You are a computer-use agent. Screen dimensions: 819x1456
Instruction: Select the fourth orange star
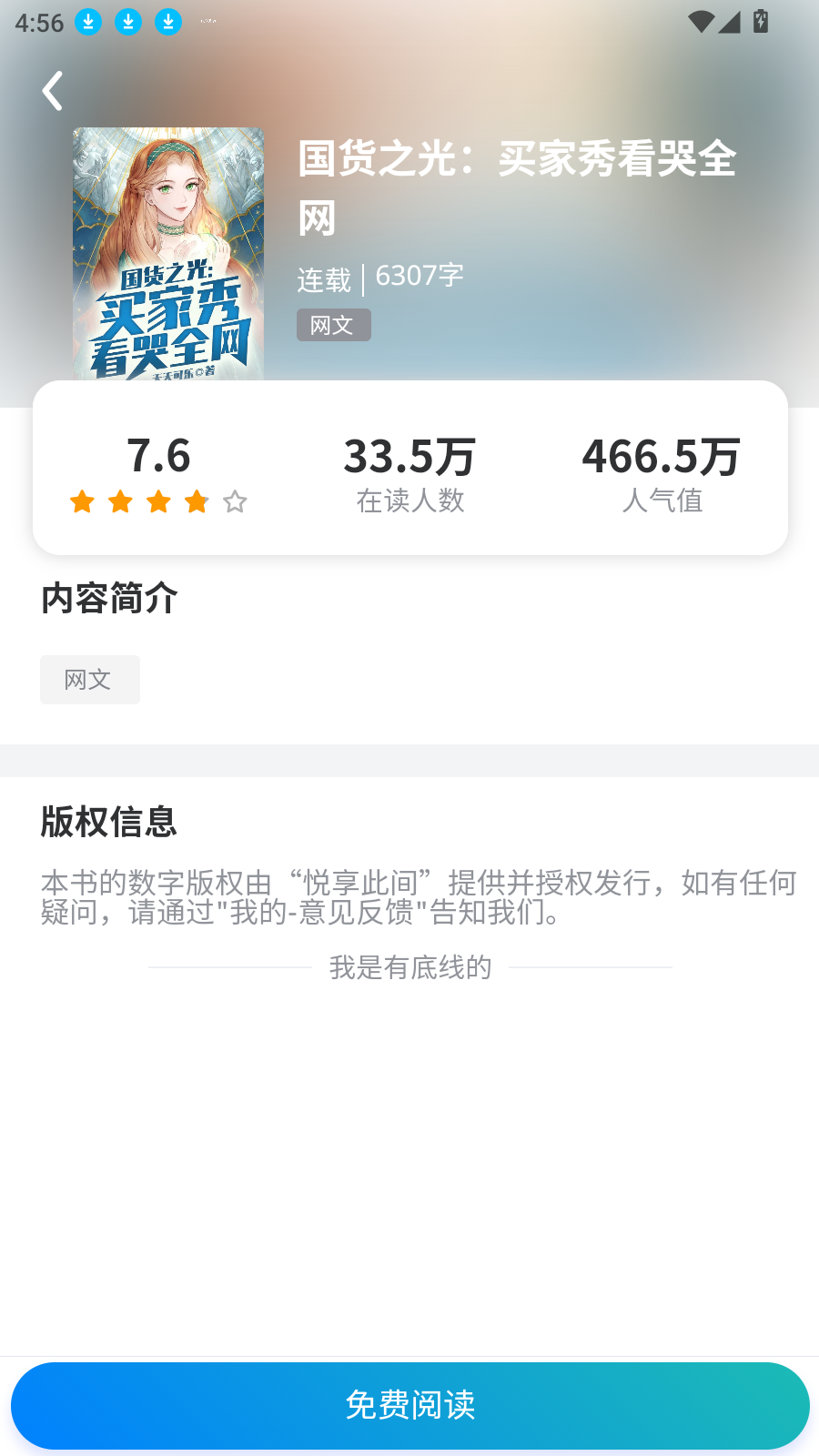point(197,501)
